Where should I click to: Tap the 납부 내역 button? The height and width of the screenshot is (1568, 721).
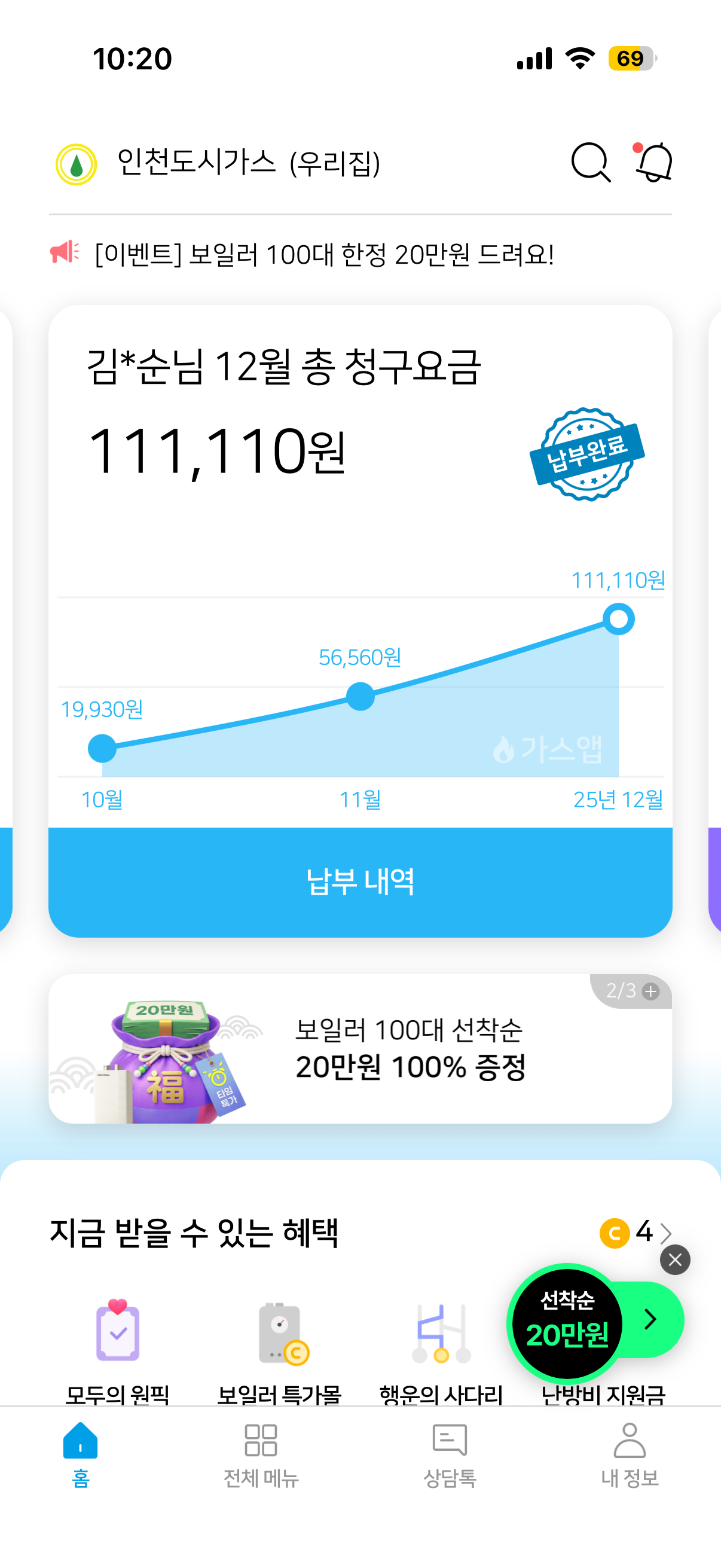360,881
